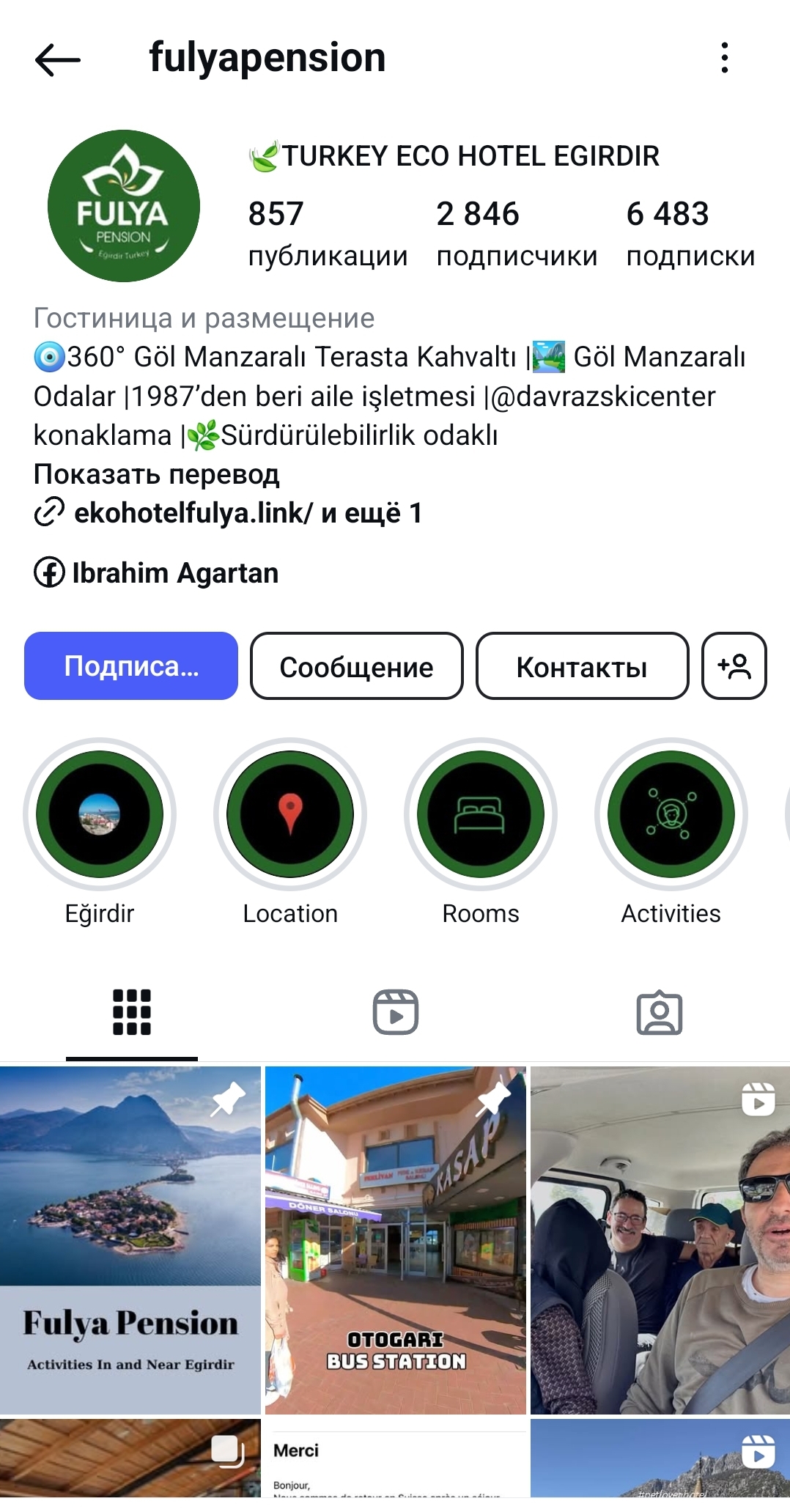The width and height of the screenshot is (790, 1512).
Task: Open the pinned Otogari Bus Station post
Action: pos(395,1240)
